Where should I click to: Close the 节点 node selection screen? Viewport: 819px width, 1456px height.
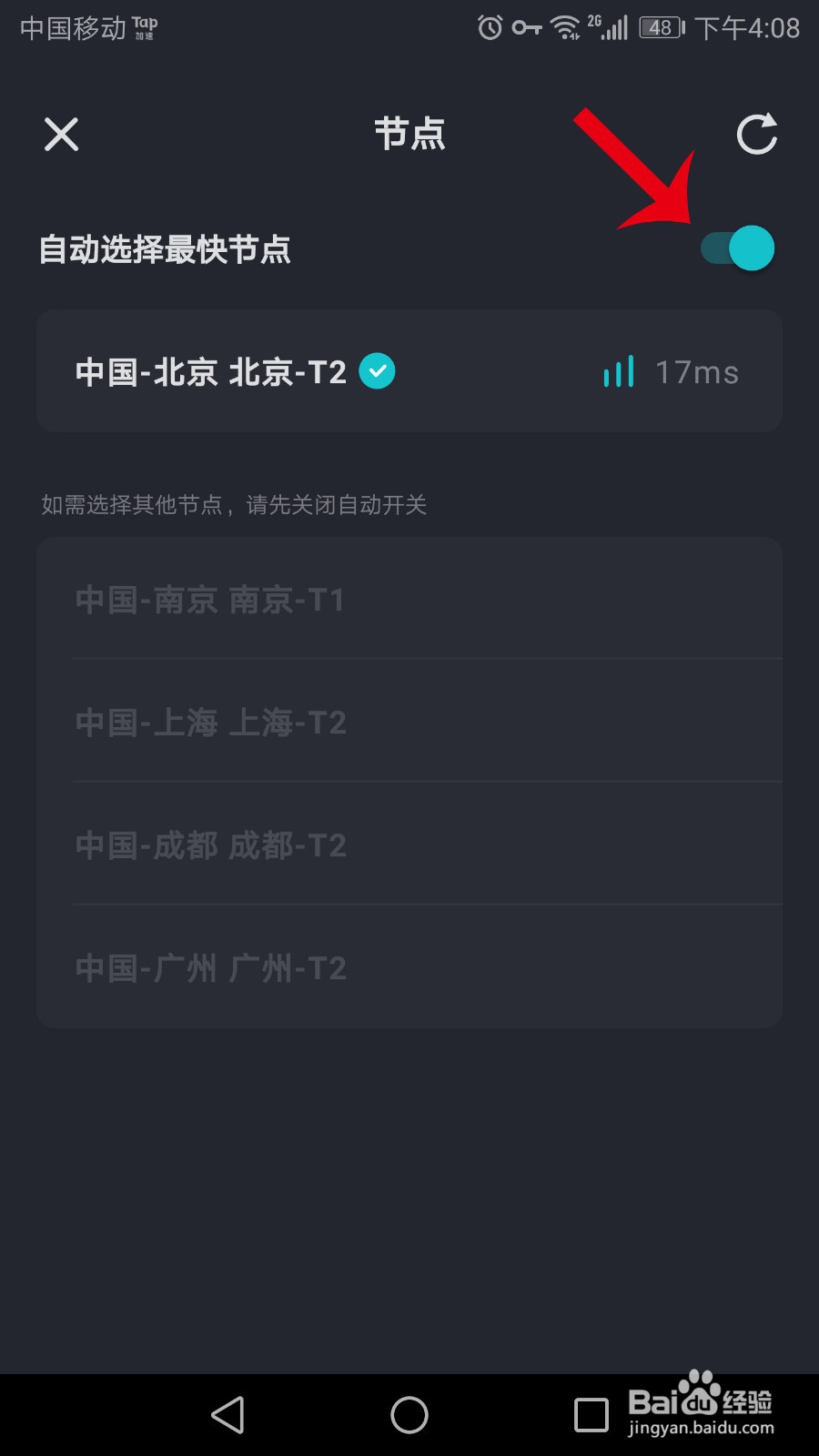pyautogui.click(x=61, y=135)
